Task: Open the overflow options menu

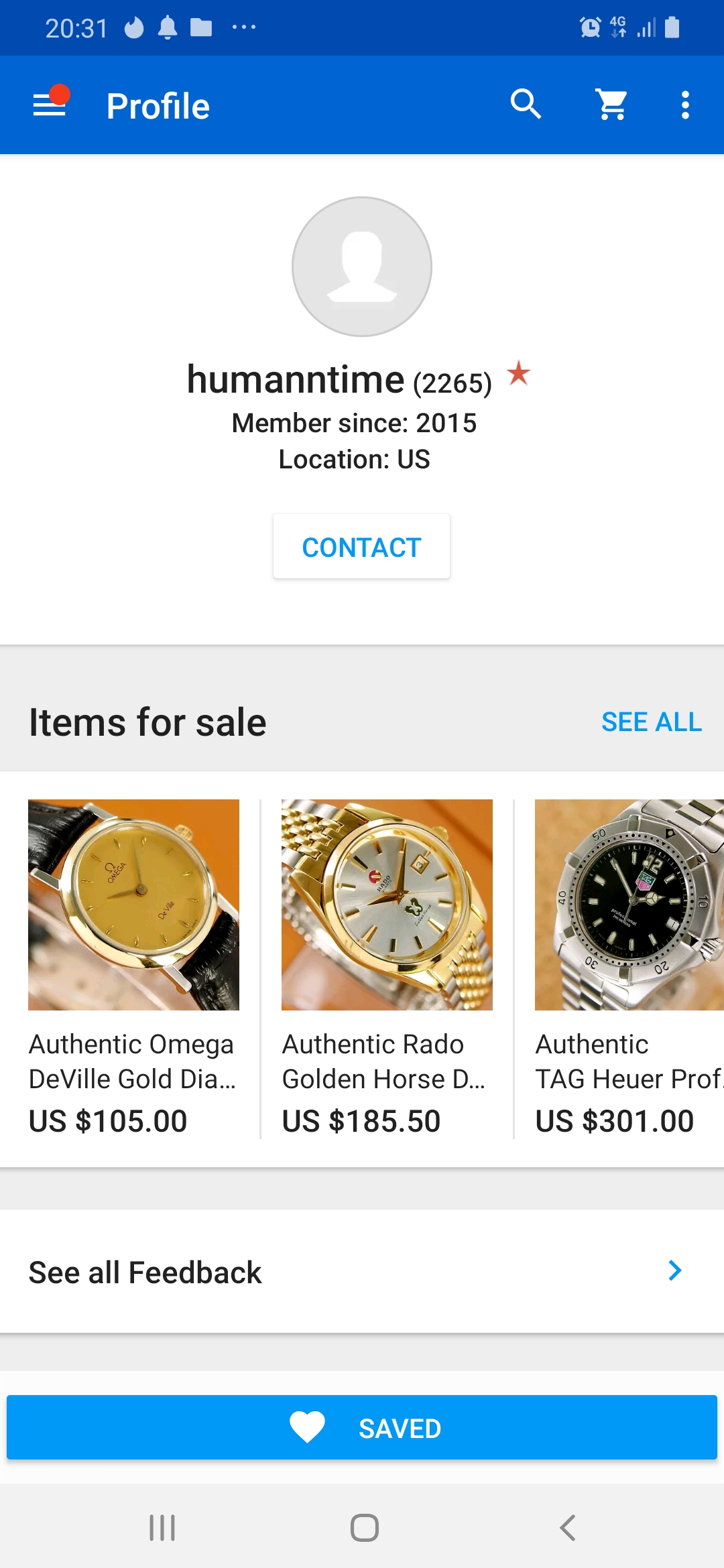Action: click(684, 105)
